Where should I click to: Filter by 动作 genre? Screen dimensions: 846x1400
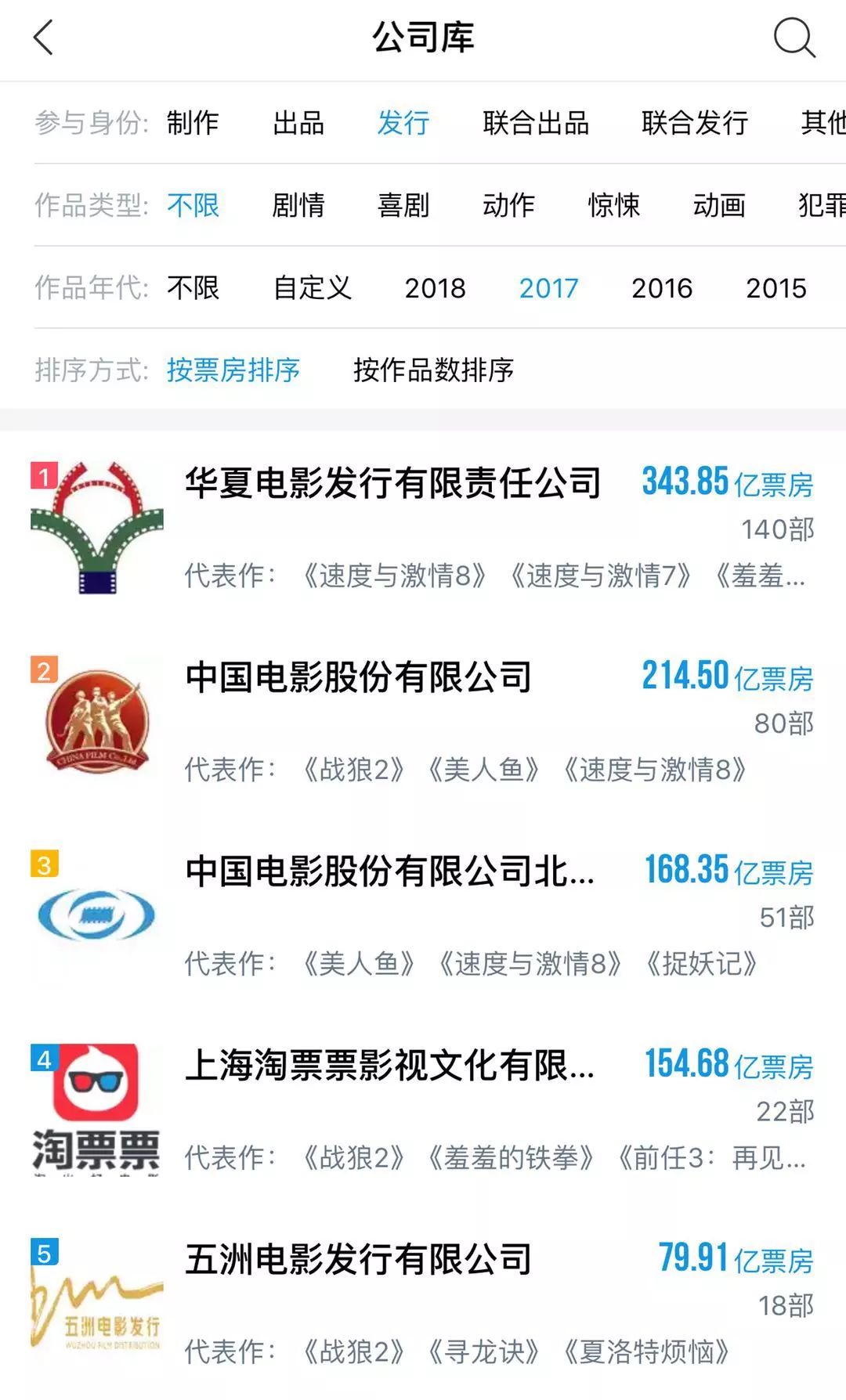point(508,205)
